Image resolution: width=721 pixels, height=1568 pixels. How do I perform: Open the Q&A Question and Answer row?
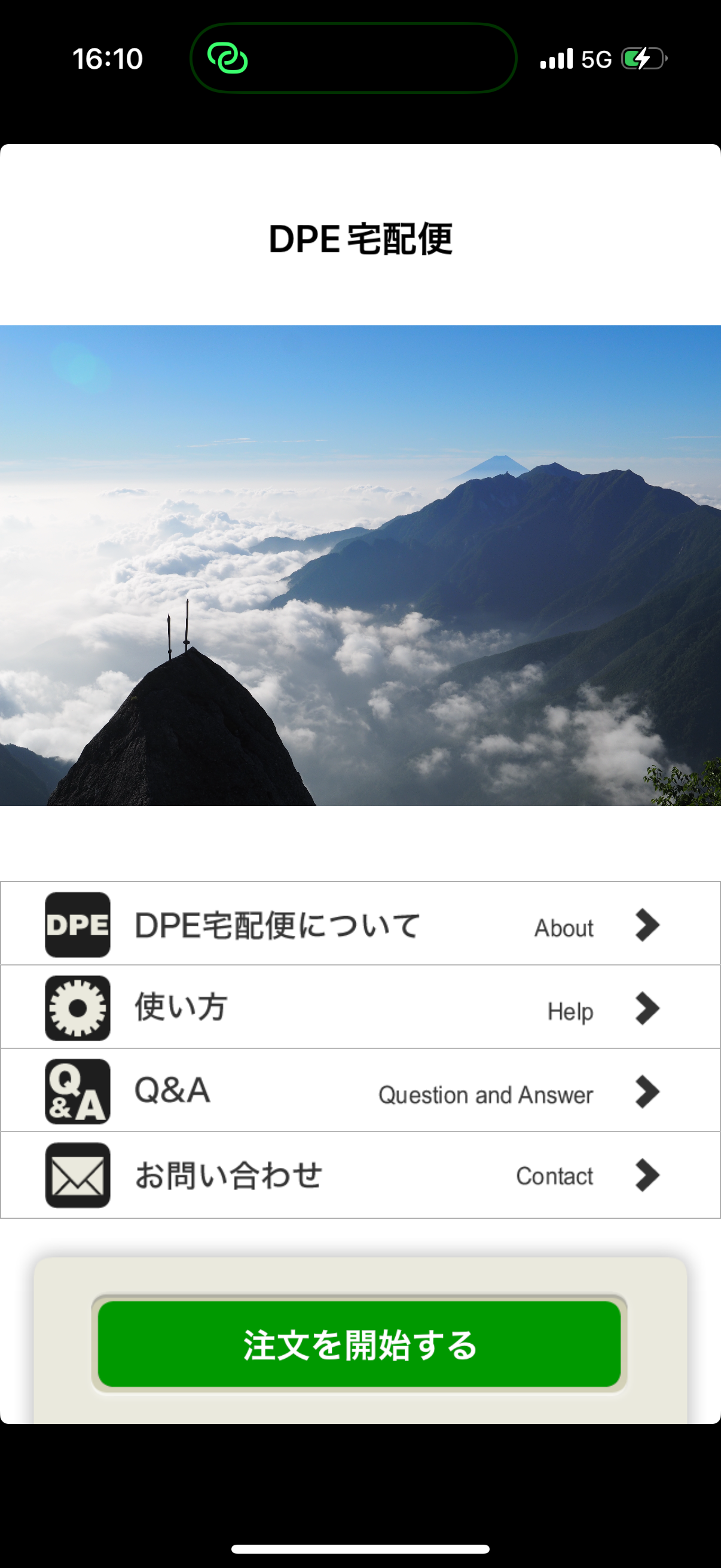360,1091
